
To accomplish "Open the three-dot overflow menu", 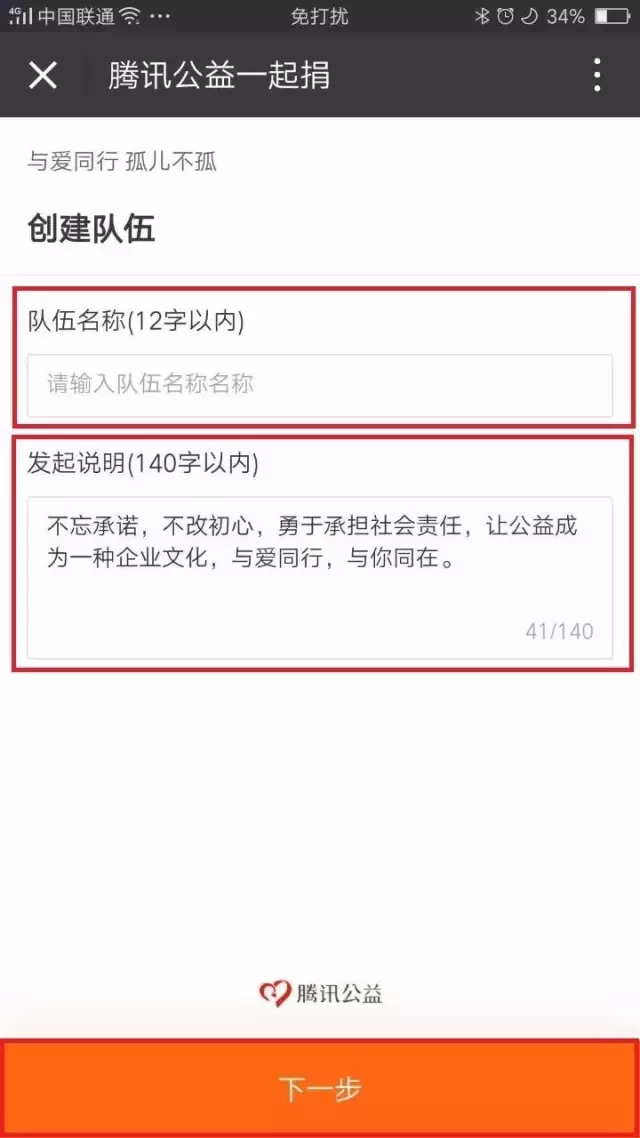I will [597, 75].
